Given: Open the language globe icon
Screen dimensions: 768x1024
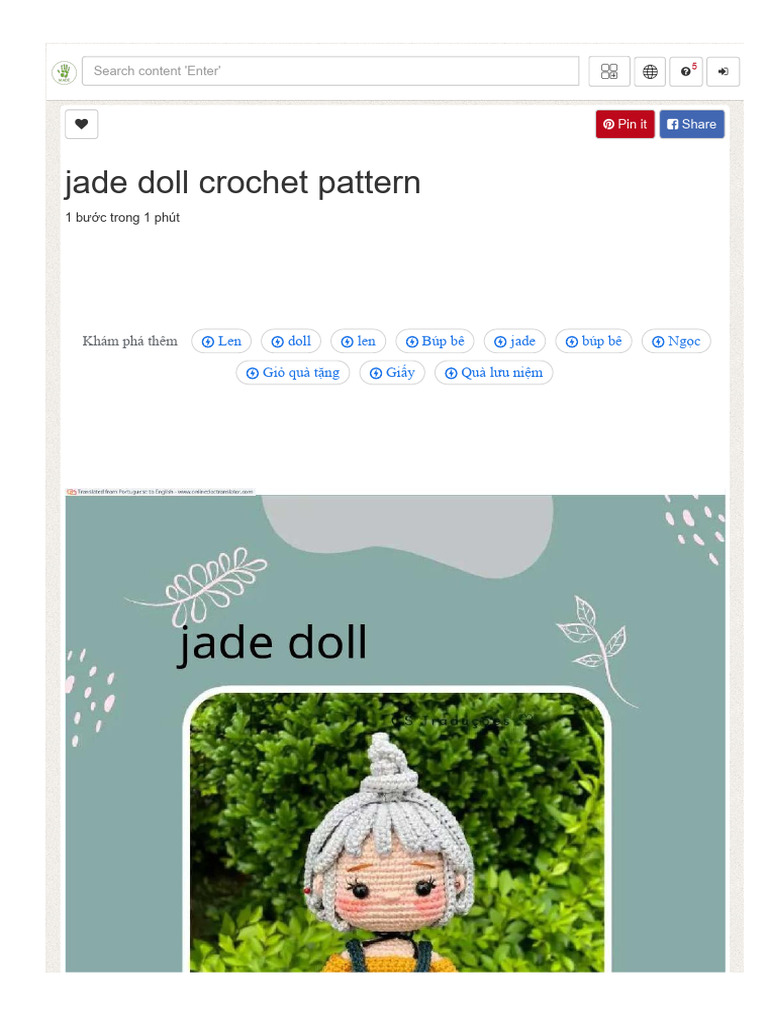Looking at the screenshot, I should (x=650, y=72).
